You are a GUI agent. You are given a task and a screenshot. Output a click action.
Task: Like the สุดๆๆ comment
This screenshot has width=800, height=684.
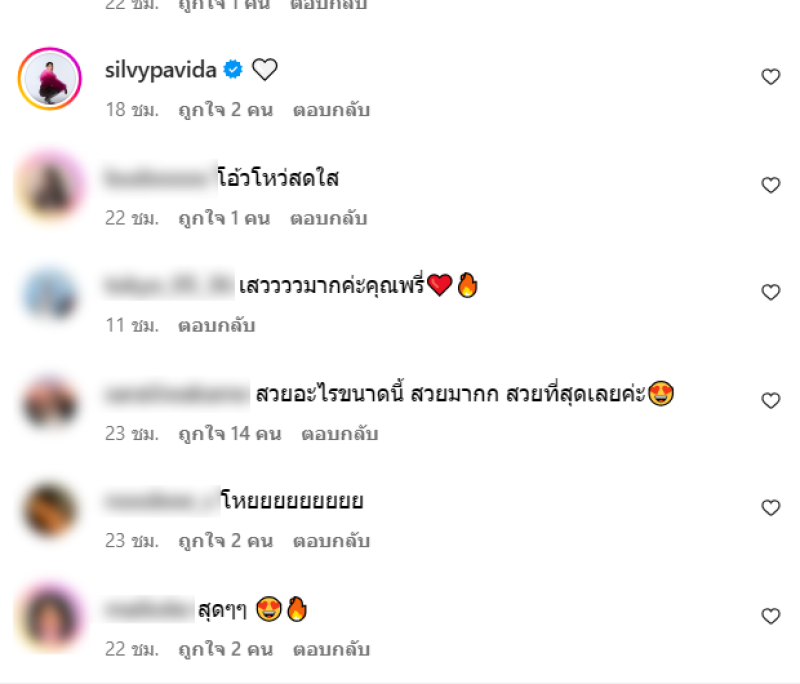click(770, 616)
